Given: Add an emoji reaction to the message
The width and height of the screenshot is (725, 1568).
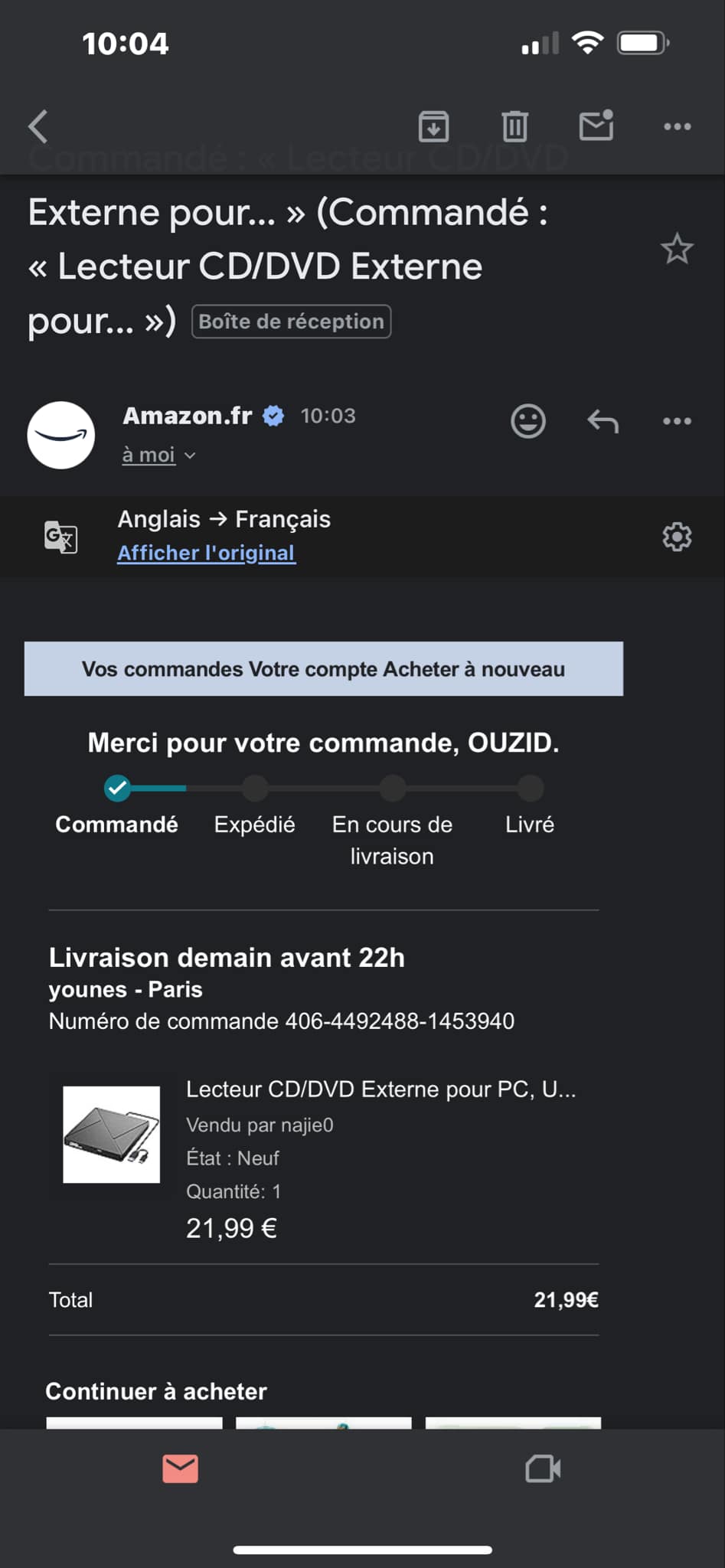Looking at the screenshot, I should click(528, 421).
